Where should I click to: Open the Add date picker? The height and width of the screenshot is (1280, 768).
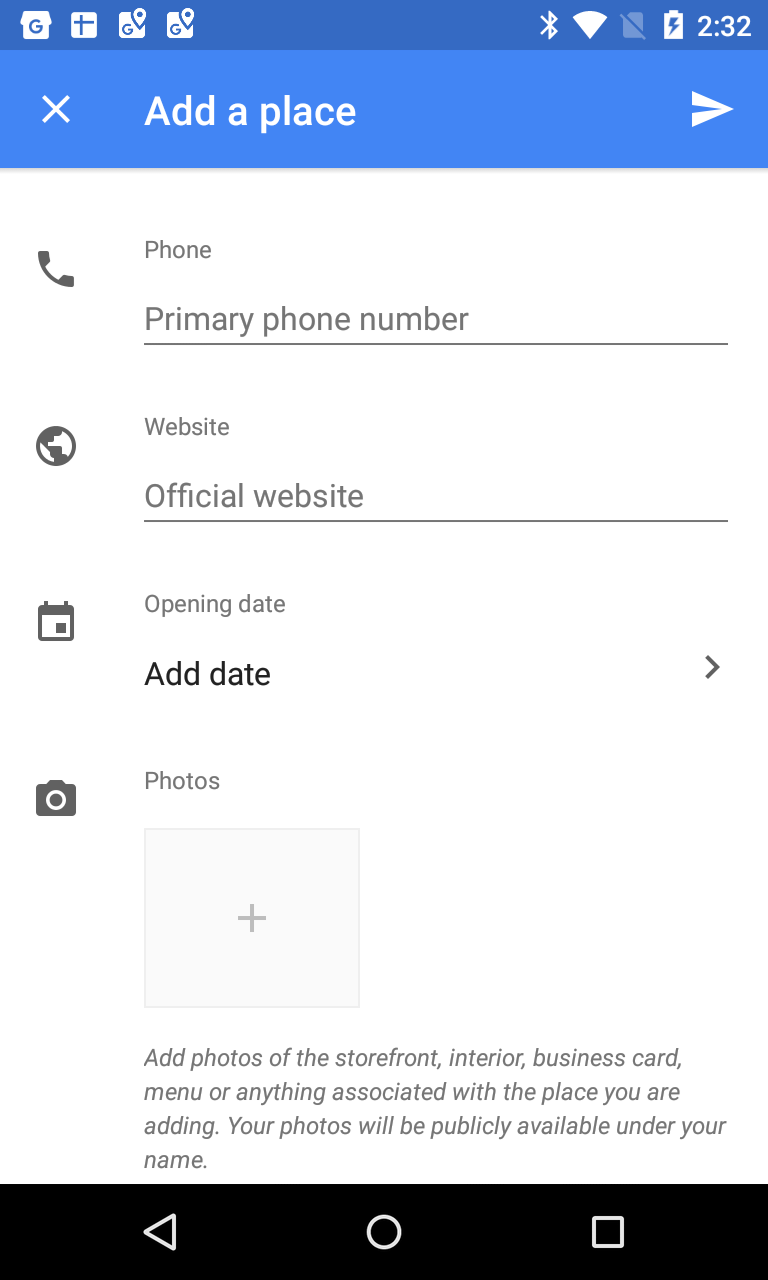436,673
